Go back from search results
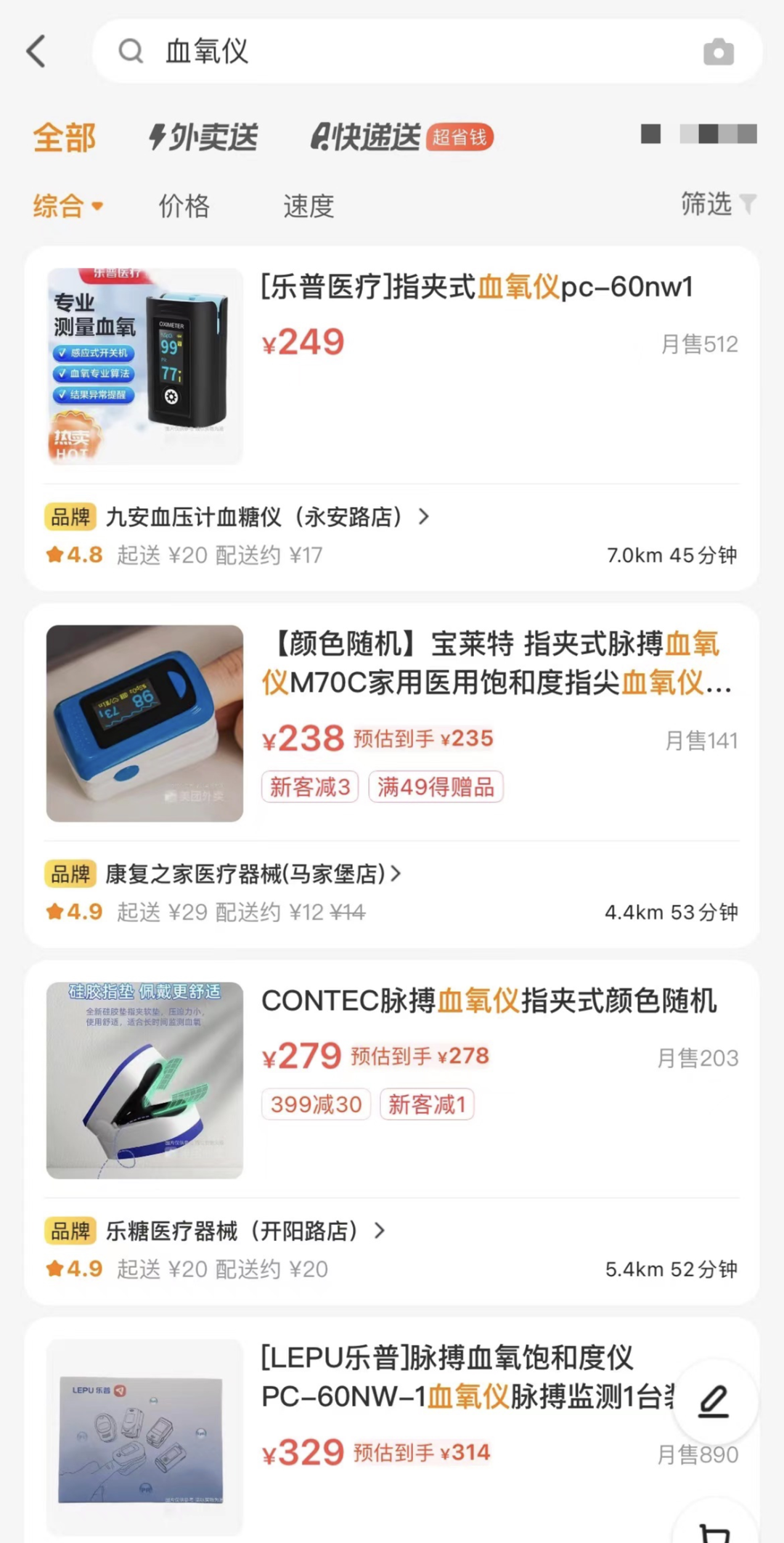 pos(36,52)
